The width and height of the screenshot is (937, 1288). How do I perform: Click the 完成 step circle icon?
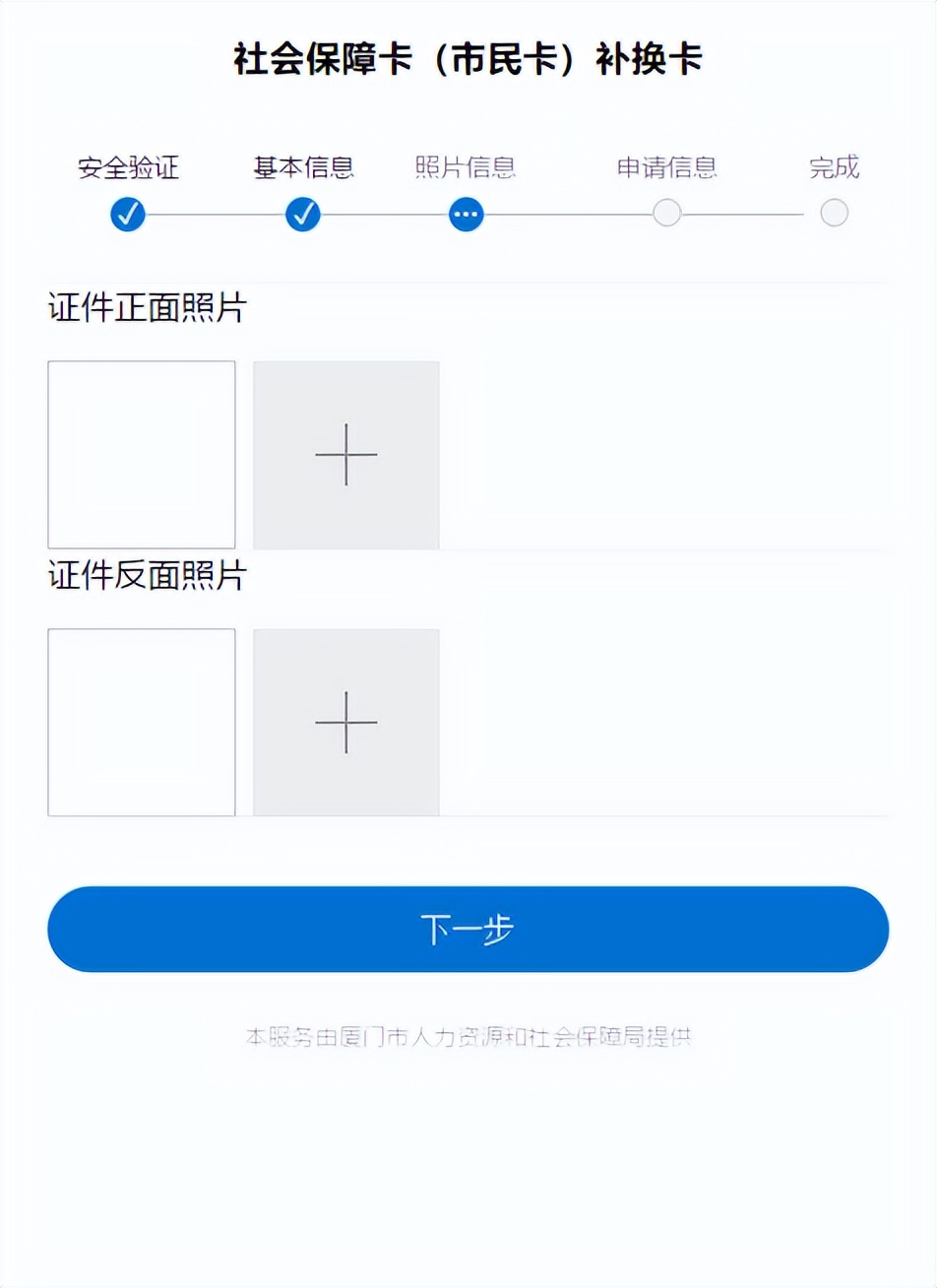833,214
